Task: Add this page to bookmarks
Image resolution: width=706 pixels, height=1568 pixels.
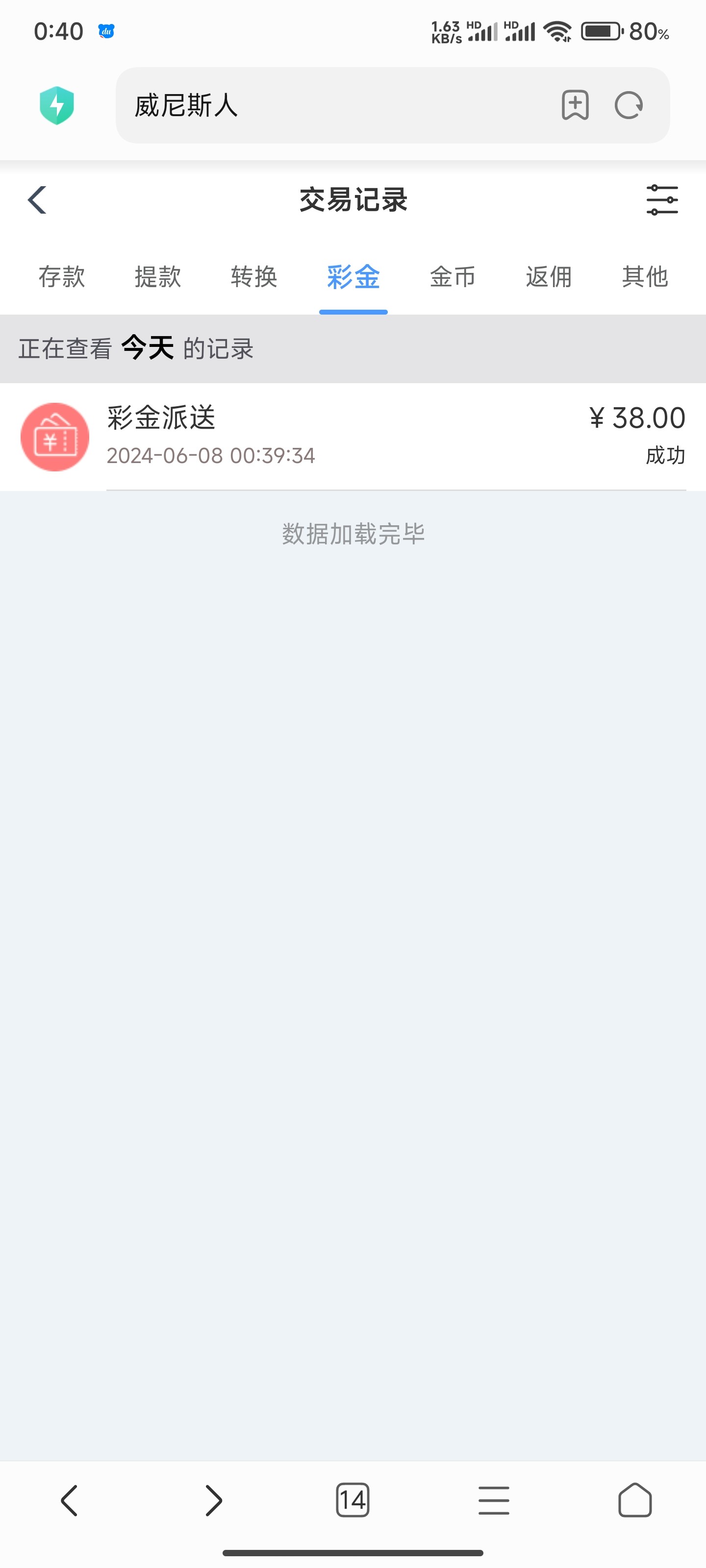Action: (575, 105)
